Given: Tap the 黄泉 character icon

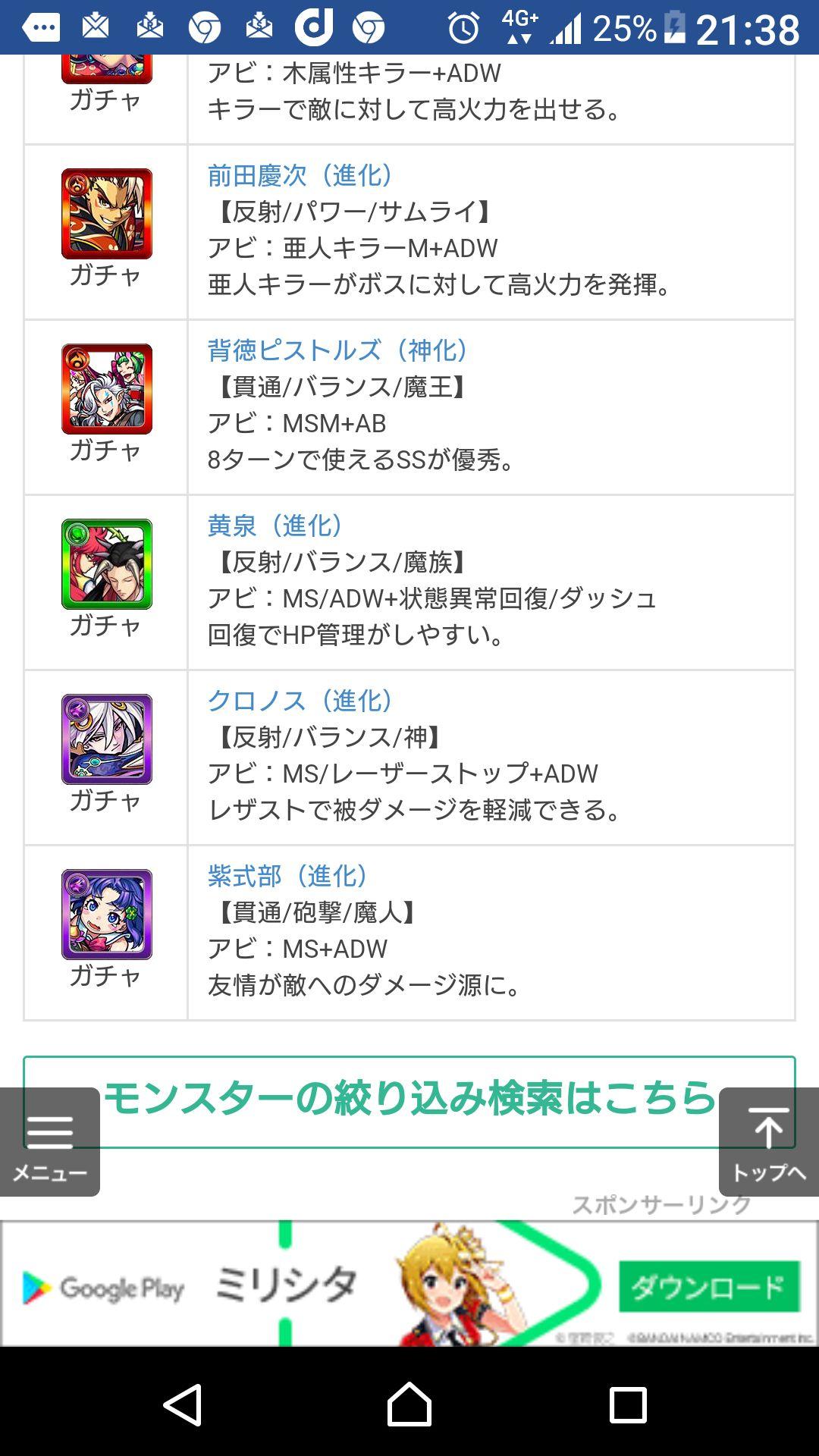Looking at the screenshot, I should click(107, 564).
